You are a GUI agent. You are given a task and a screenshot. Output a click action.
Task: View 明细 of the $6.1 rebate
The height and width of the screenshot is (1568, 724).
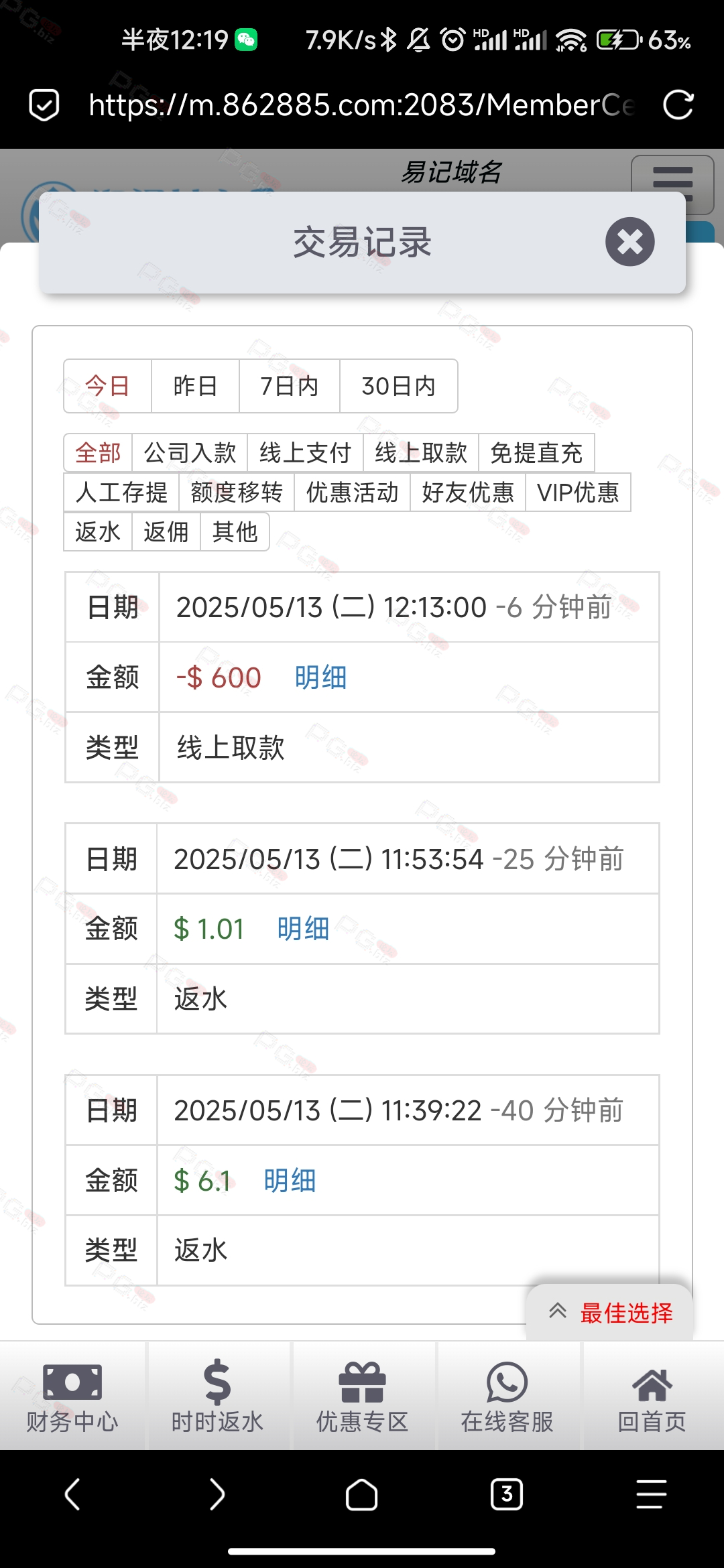290,1181
